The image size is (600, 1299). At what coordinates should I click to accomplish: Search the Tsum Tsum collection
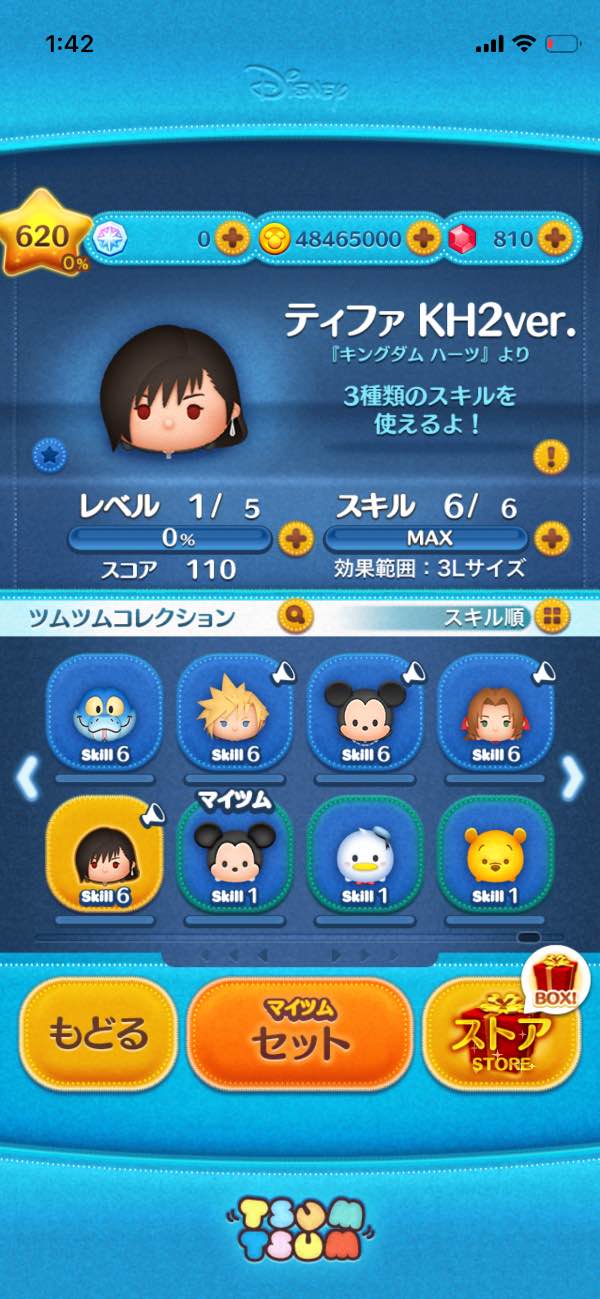296,616
